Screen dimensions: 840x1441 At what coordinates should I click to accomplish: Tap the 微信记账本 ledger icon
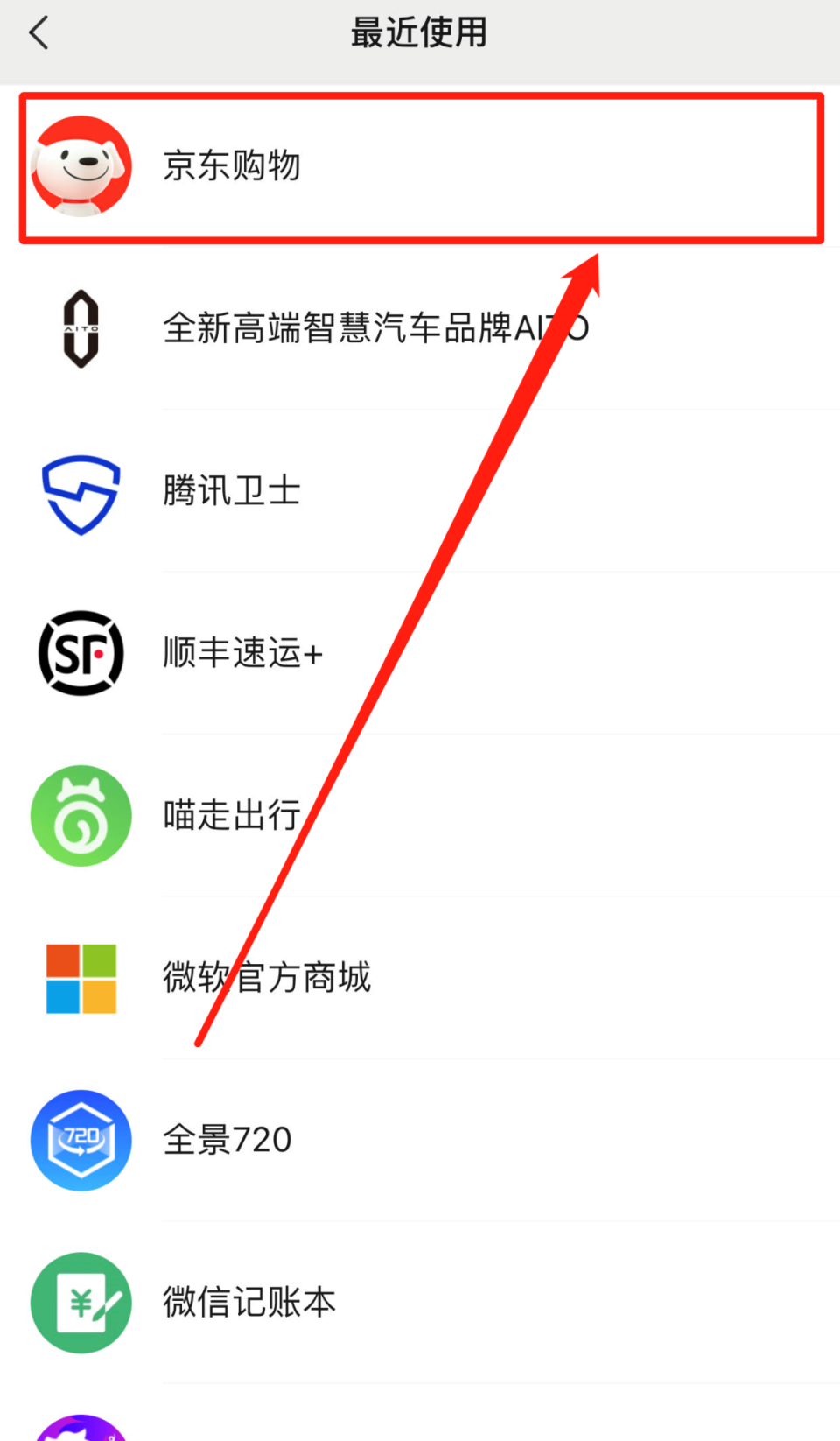(81, 1304)
